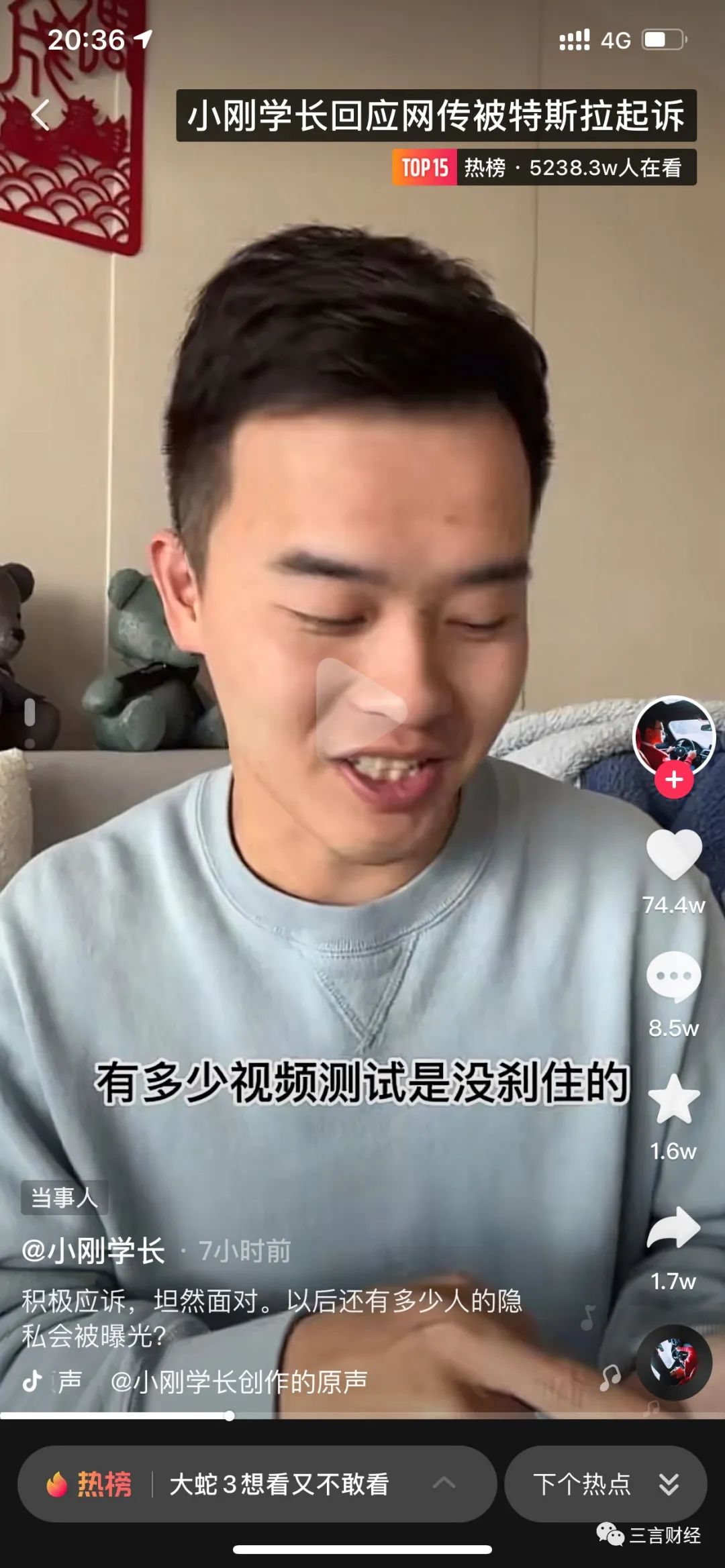Expand the 热榜 hot list bar
Viewport: 725px width, 1568px height.
click(x=256, y=1483)
